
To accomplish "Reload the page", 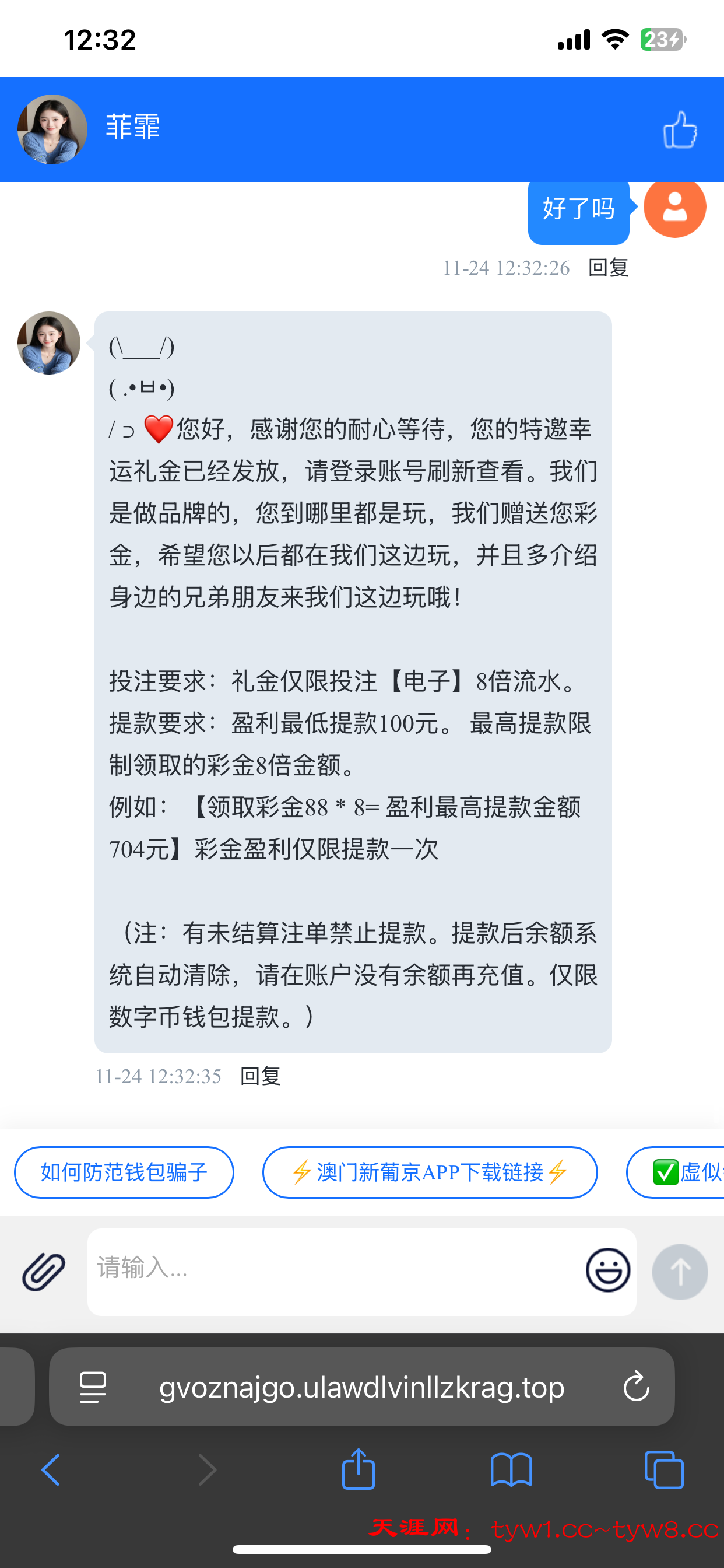I will [x=636, y=1387].
